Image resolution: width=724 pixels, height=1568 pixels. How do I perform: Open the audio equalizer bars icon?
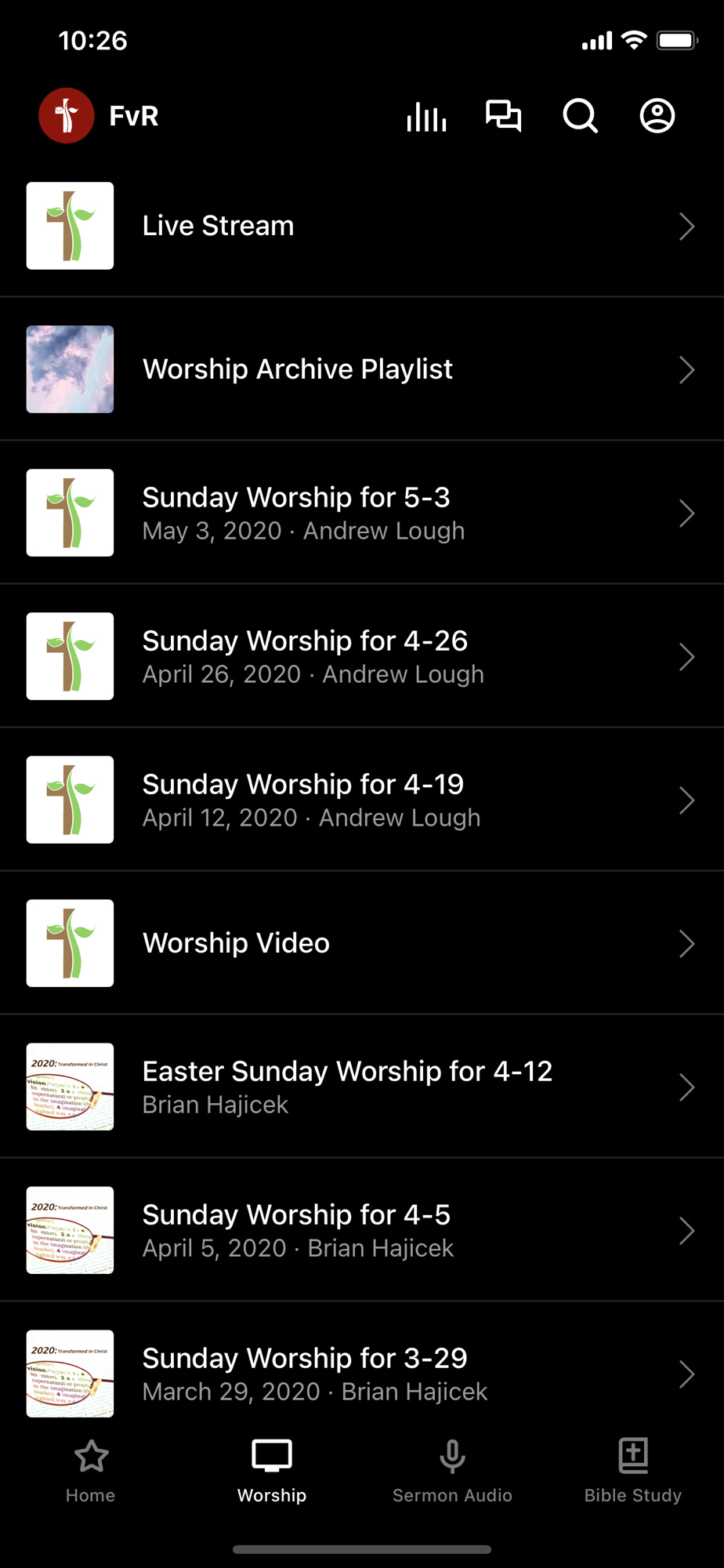click(x=426, y=117)
